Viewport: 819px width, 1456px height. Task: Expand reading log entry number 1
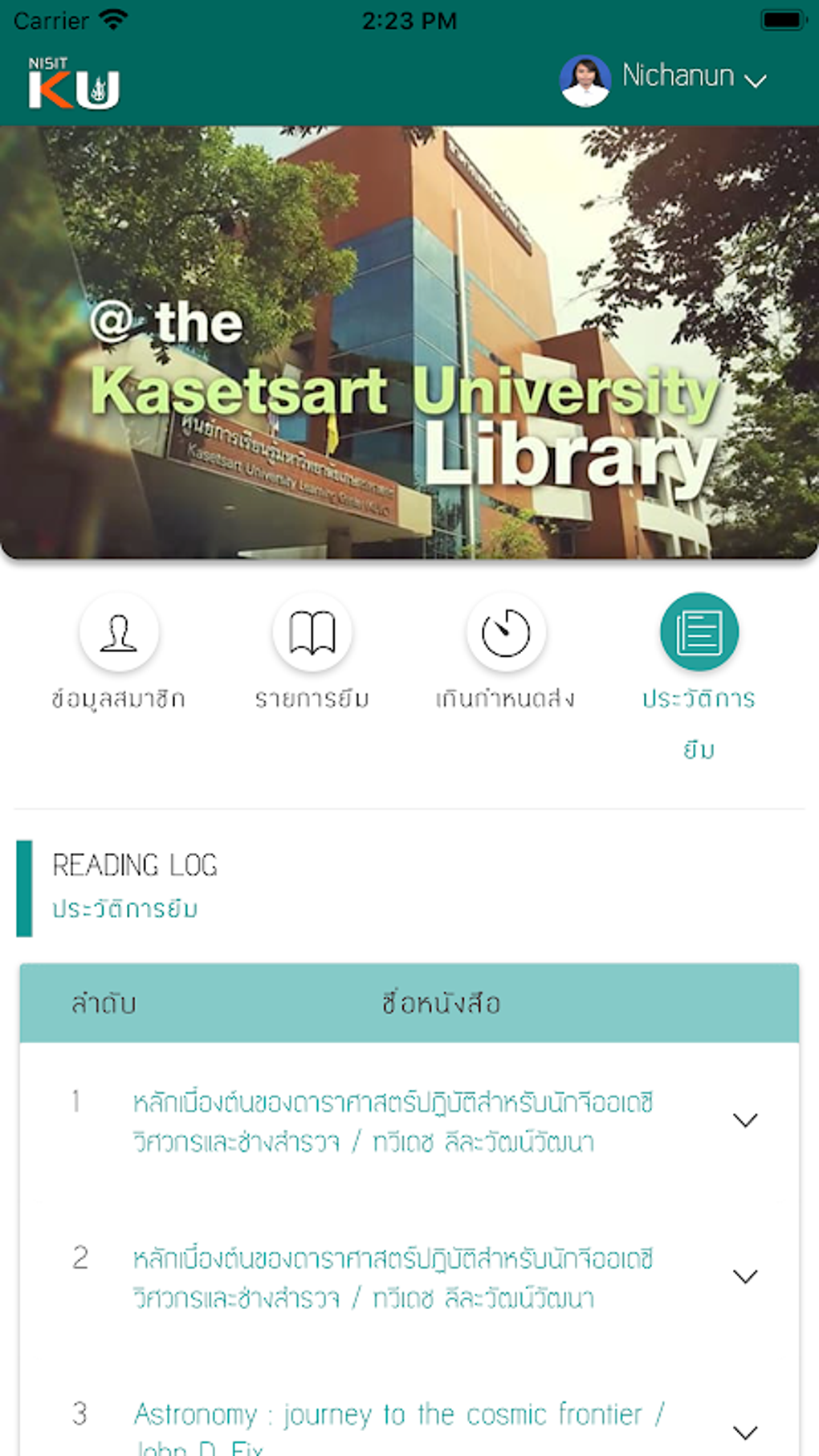click(x=746, y=1120)
